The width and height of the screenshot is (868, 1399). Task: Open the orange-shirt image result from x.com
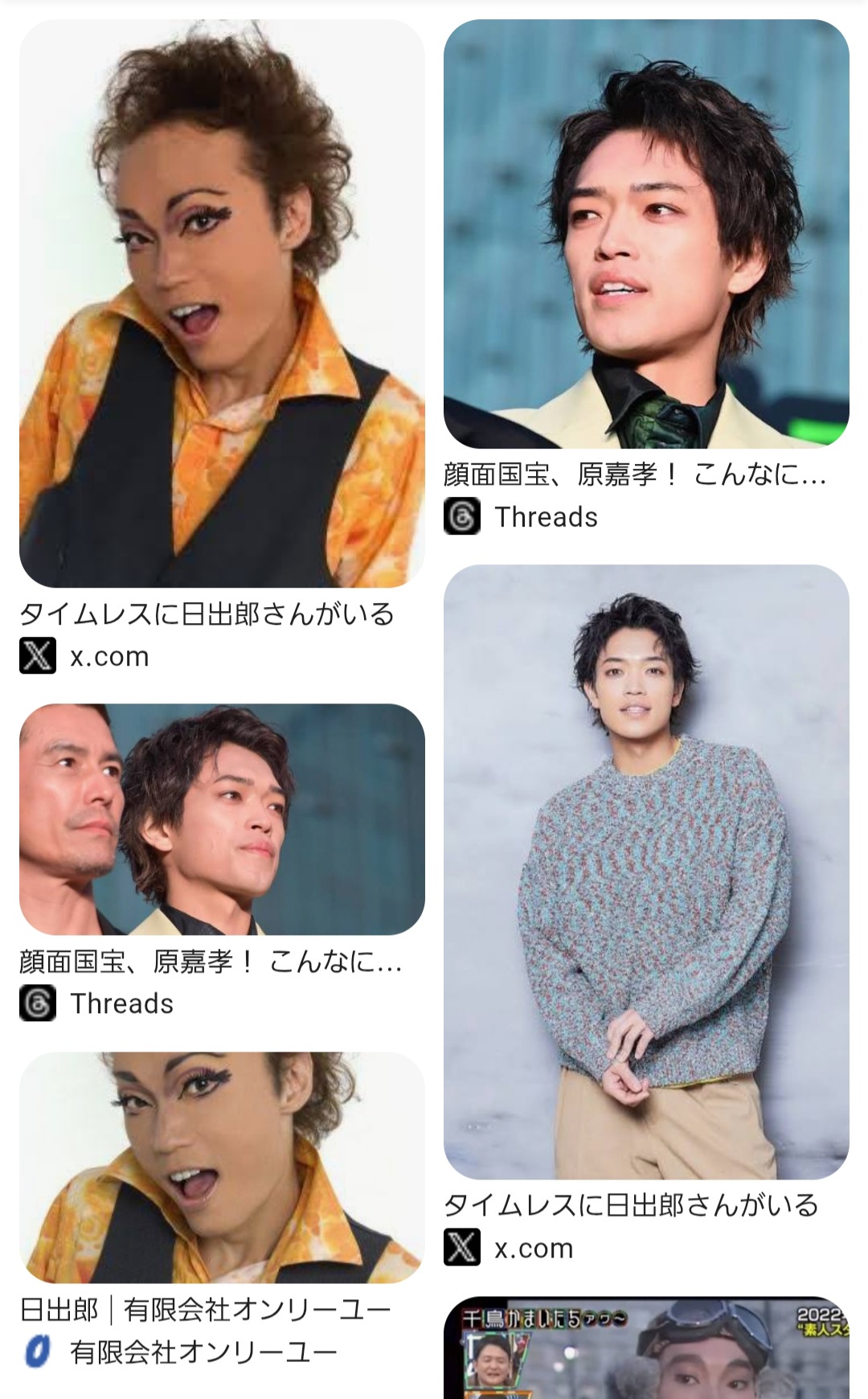click(222, 303)
